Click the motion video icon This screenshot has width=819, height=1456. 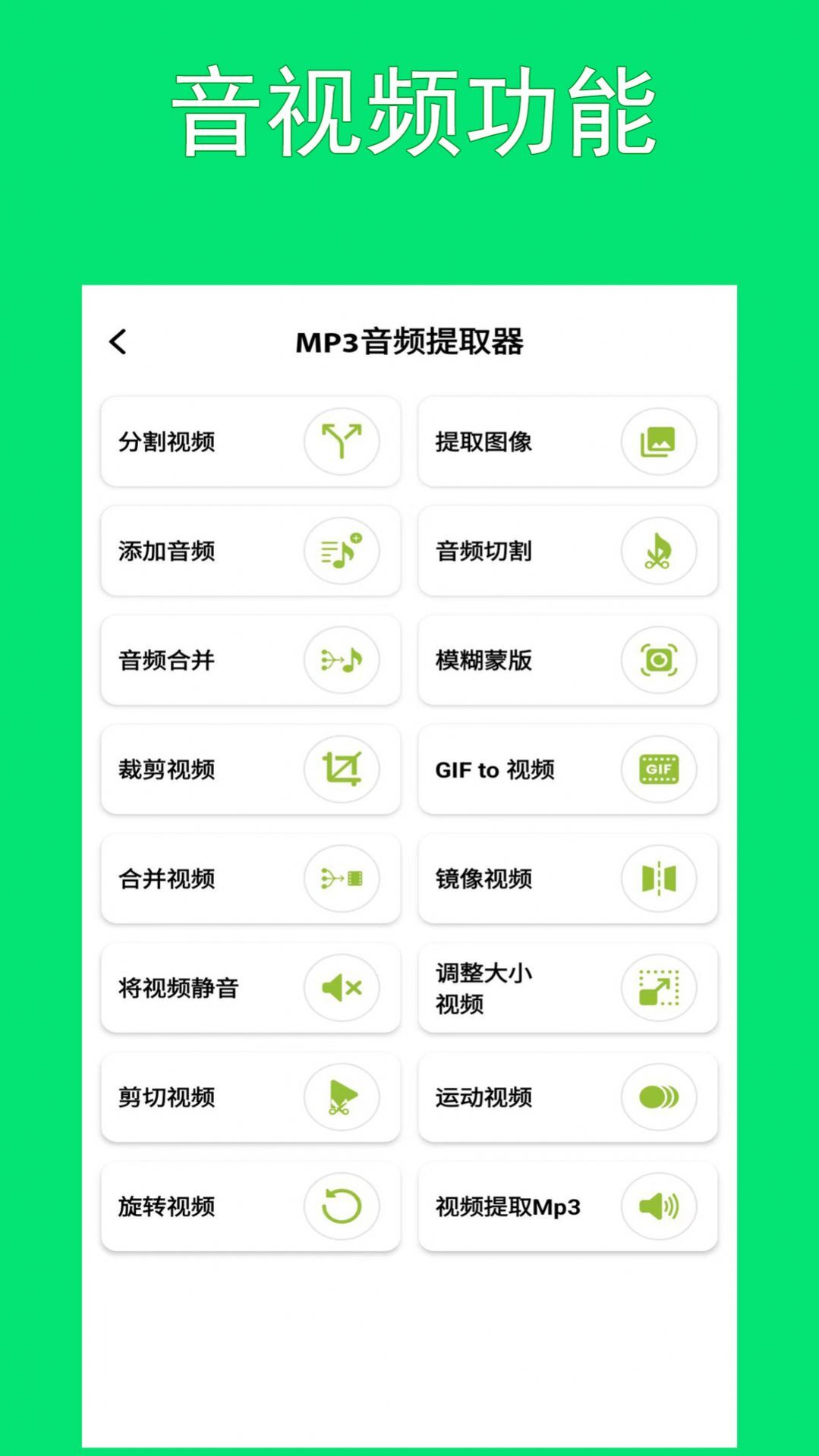[659, 1097]
